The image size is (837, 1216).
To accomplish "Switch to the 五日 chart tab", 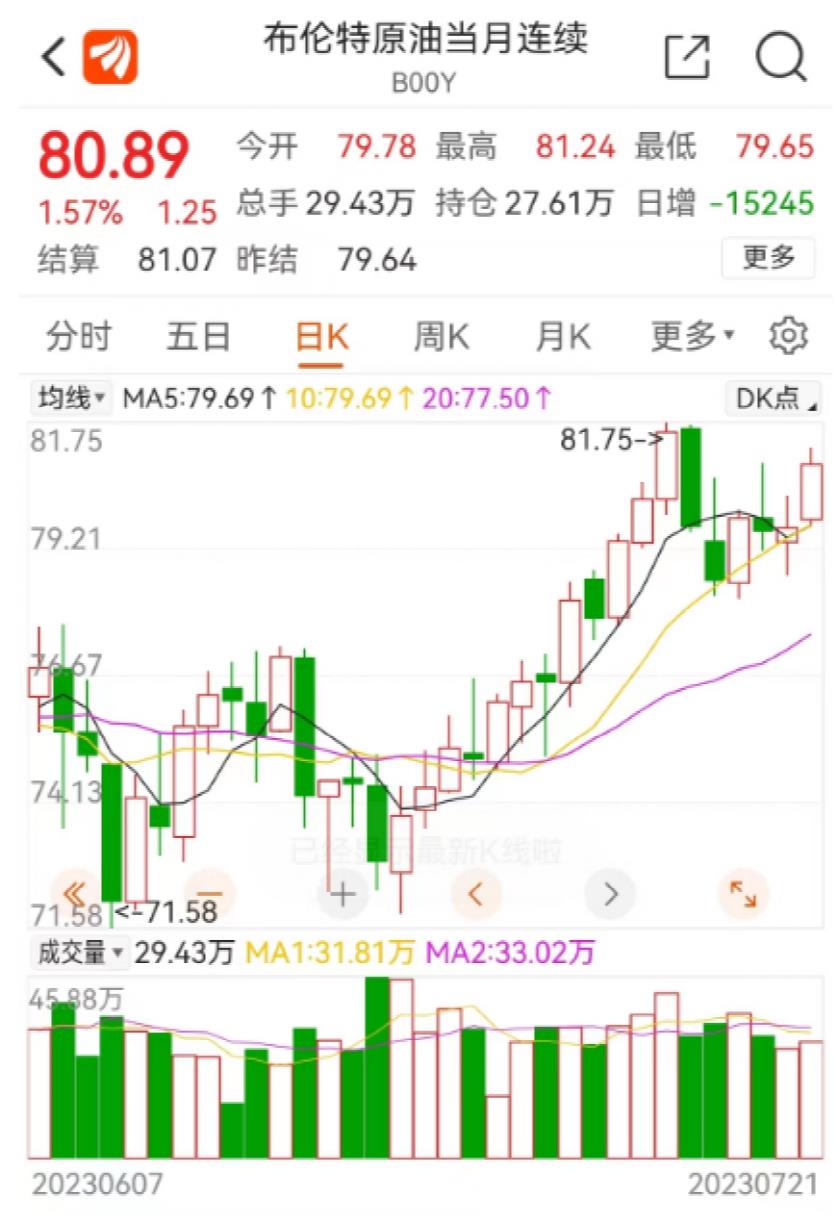I will click(198, 337).
